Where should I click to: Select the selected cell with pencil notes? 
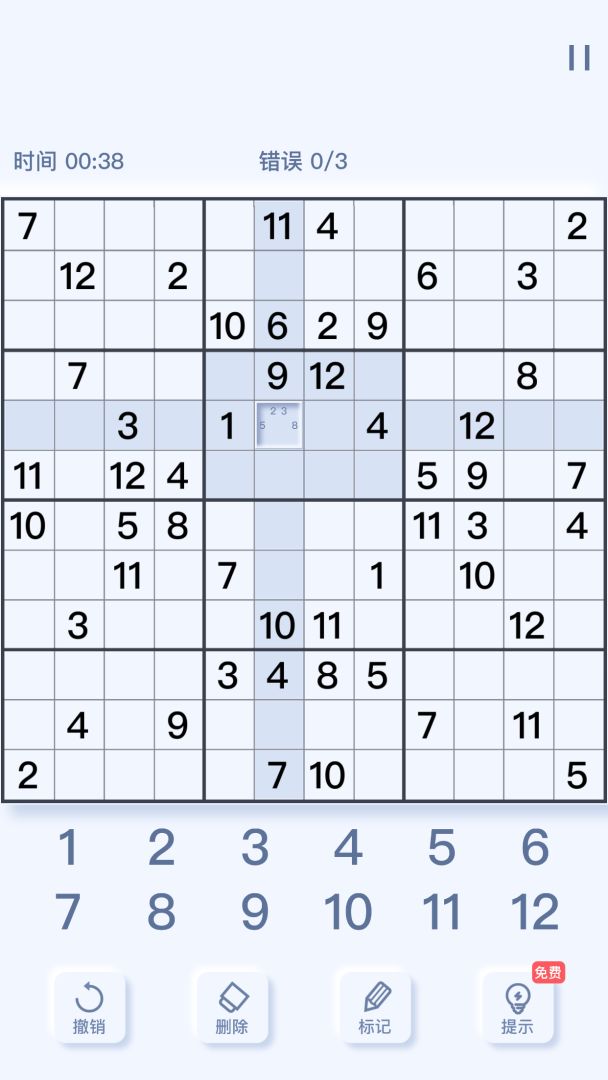[279, 425]
